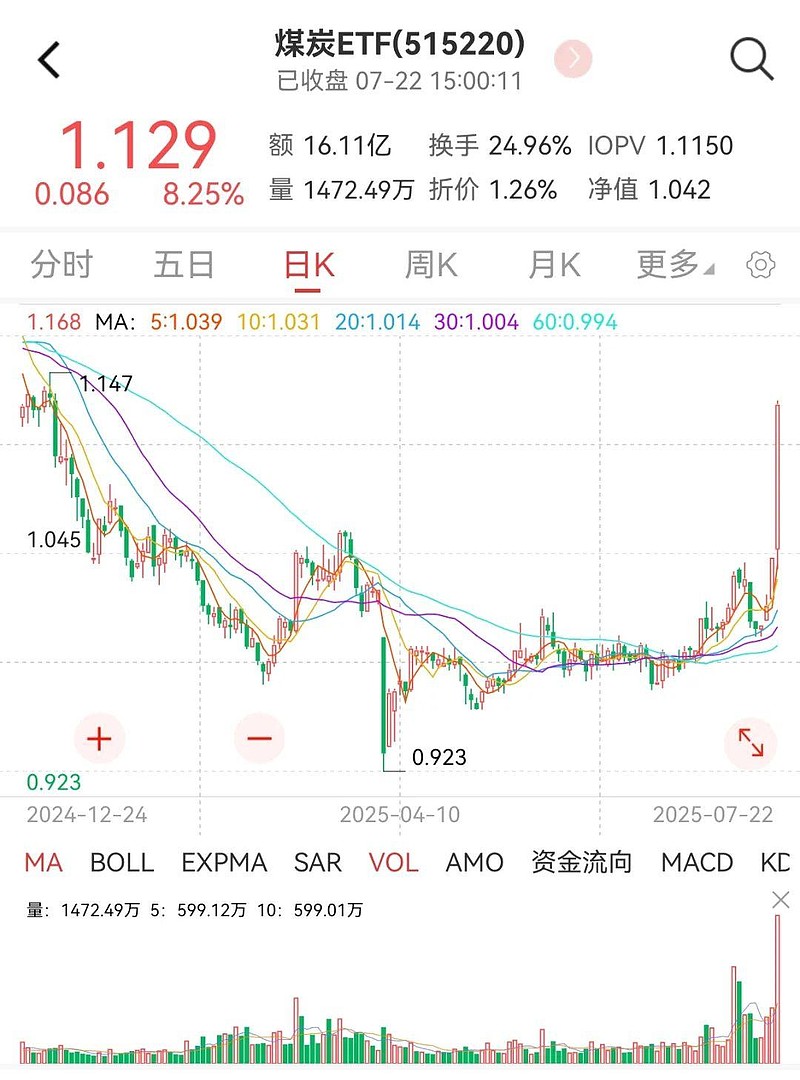Tap the red arrow marker above the volume panel

[x=781, y=899]
